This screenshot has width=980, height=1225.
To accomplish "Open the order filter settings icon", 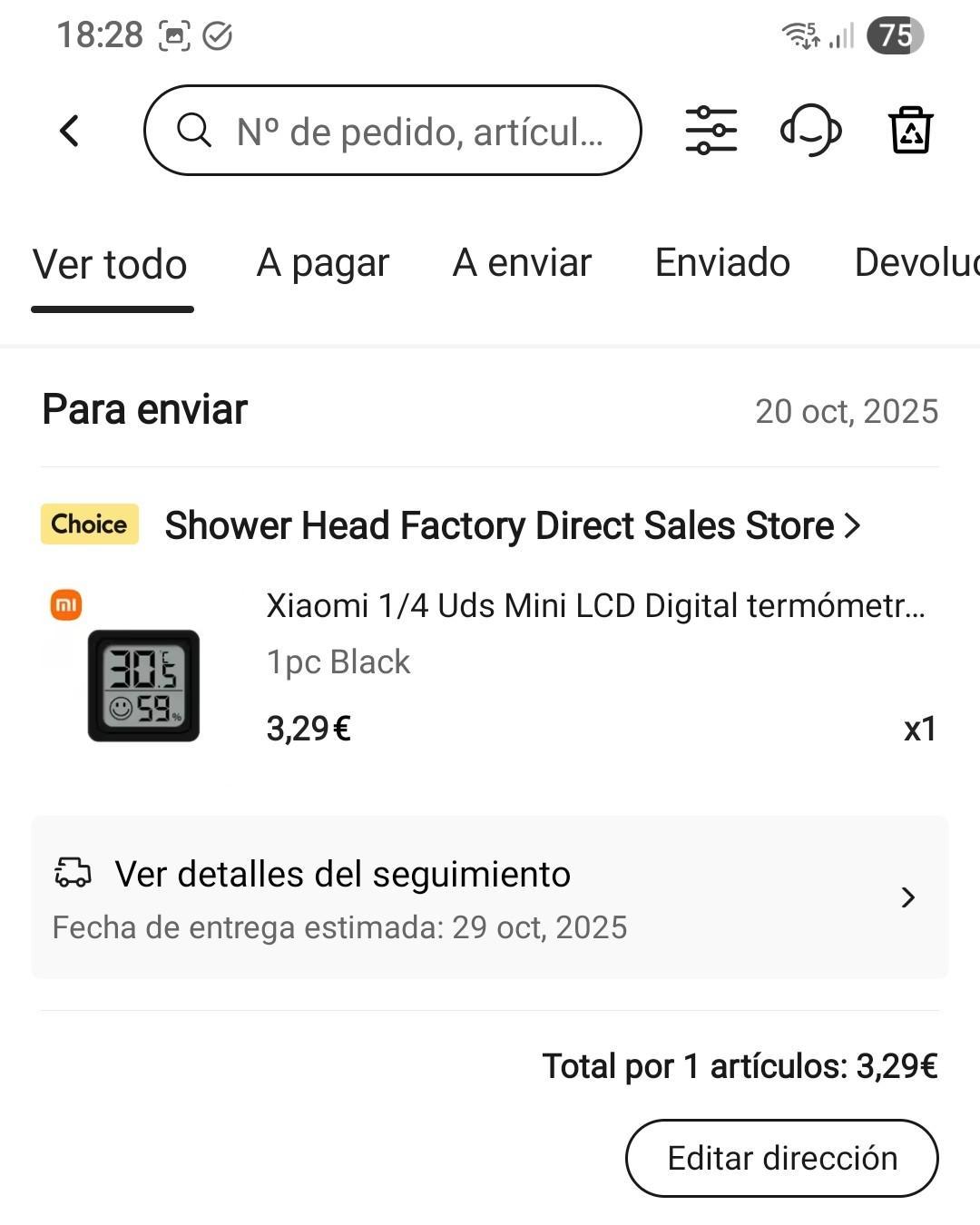I will tap(710, 131).
